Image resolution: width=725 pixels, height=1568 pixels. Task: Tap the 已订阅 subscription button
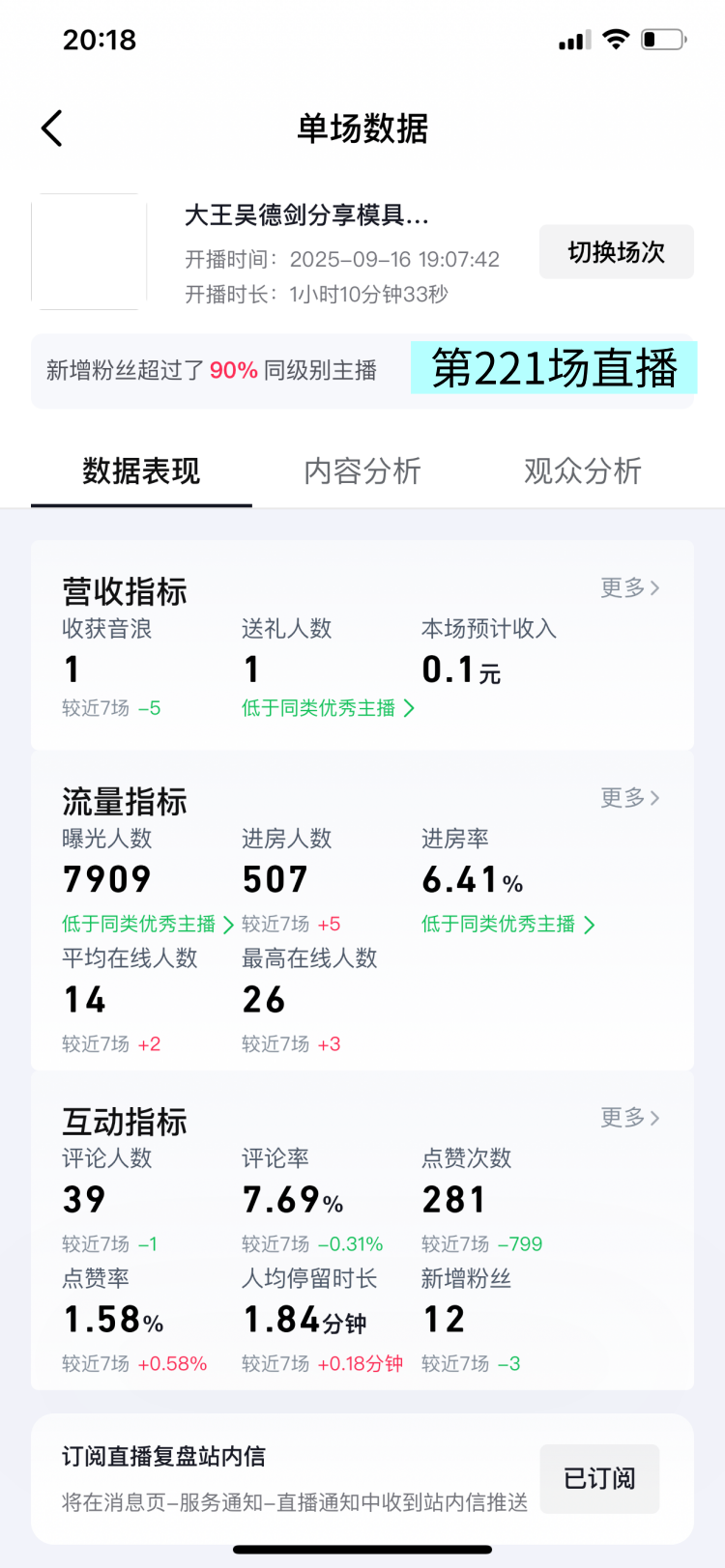pyautogui.click(x=599, y=1478)
